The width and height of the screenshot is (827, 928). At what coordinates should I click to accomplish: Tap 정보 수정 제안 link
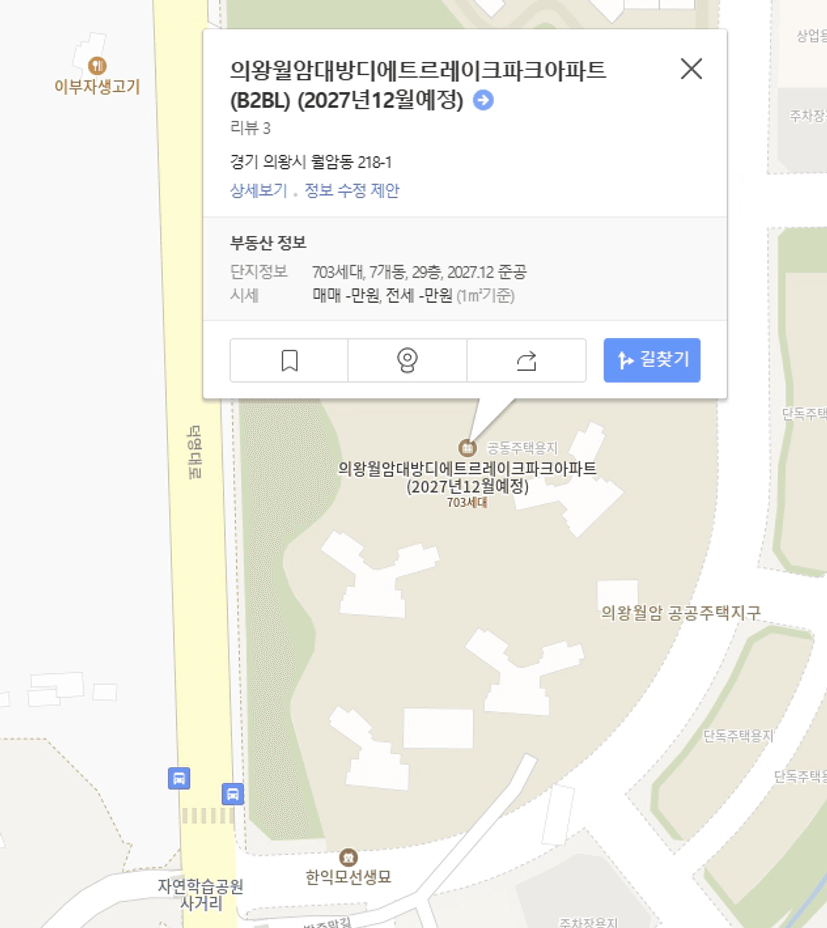(352, 191)
